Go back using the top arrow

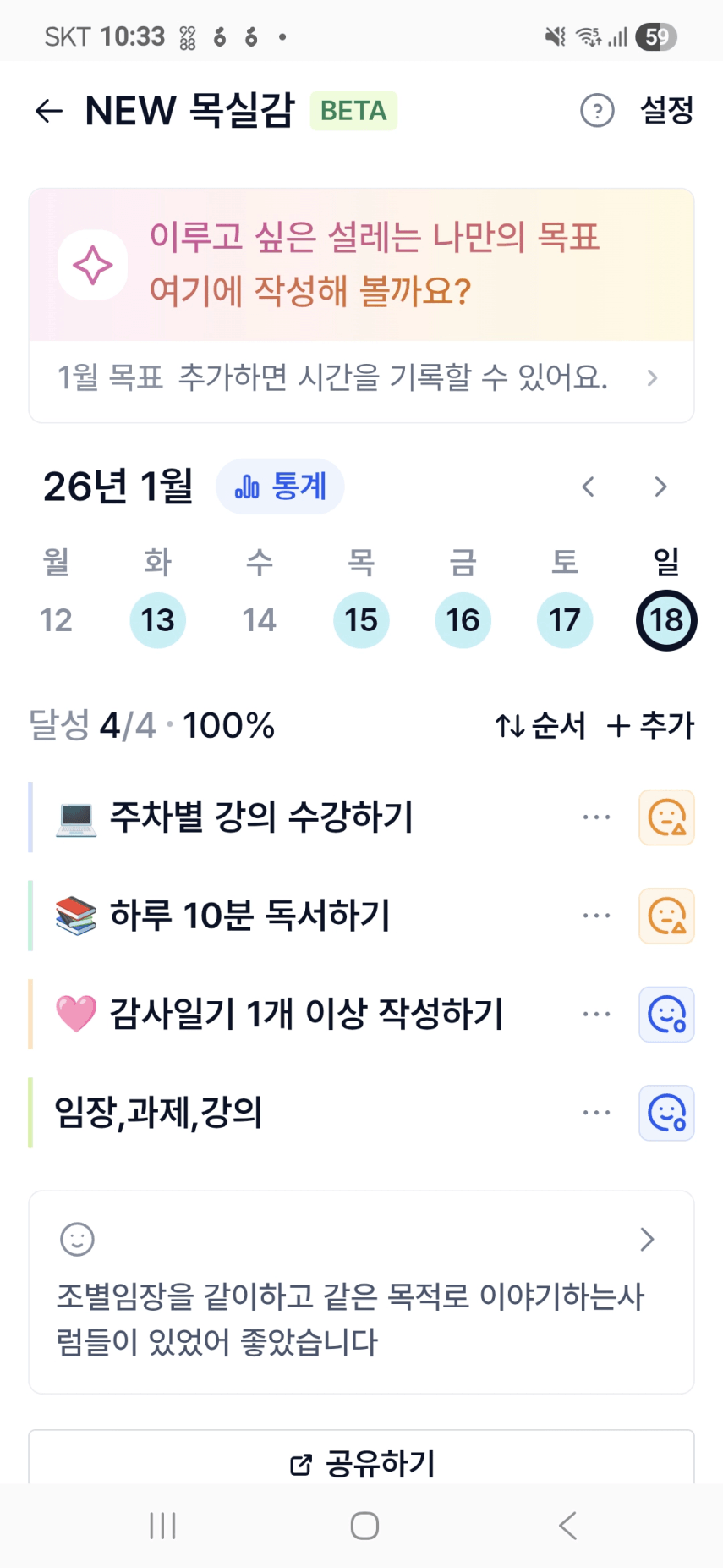click(x=49, y=111)
